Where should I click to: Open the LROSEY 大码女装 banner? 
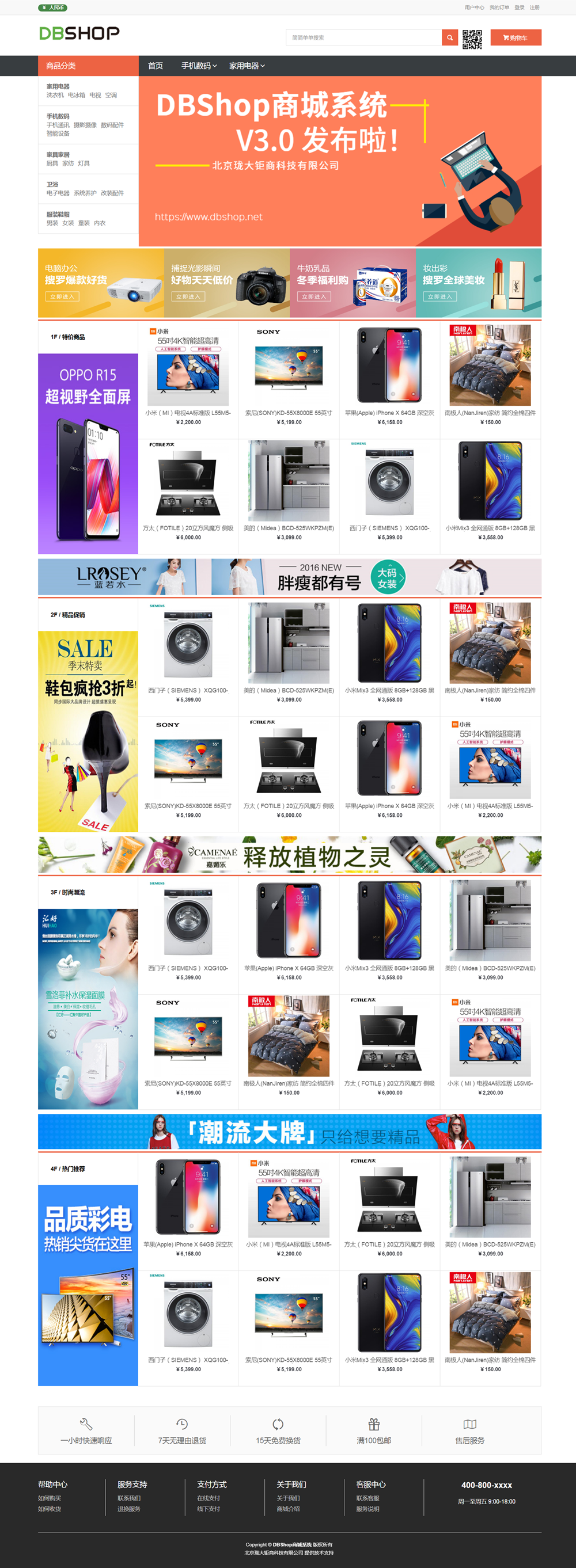click(x=289, y=576)
